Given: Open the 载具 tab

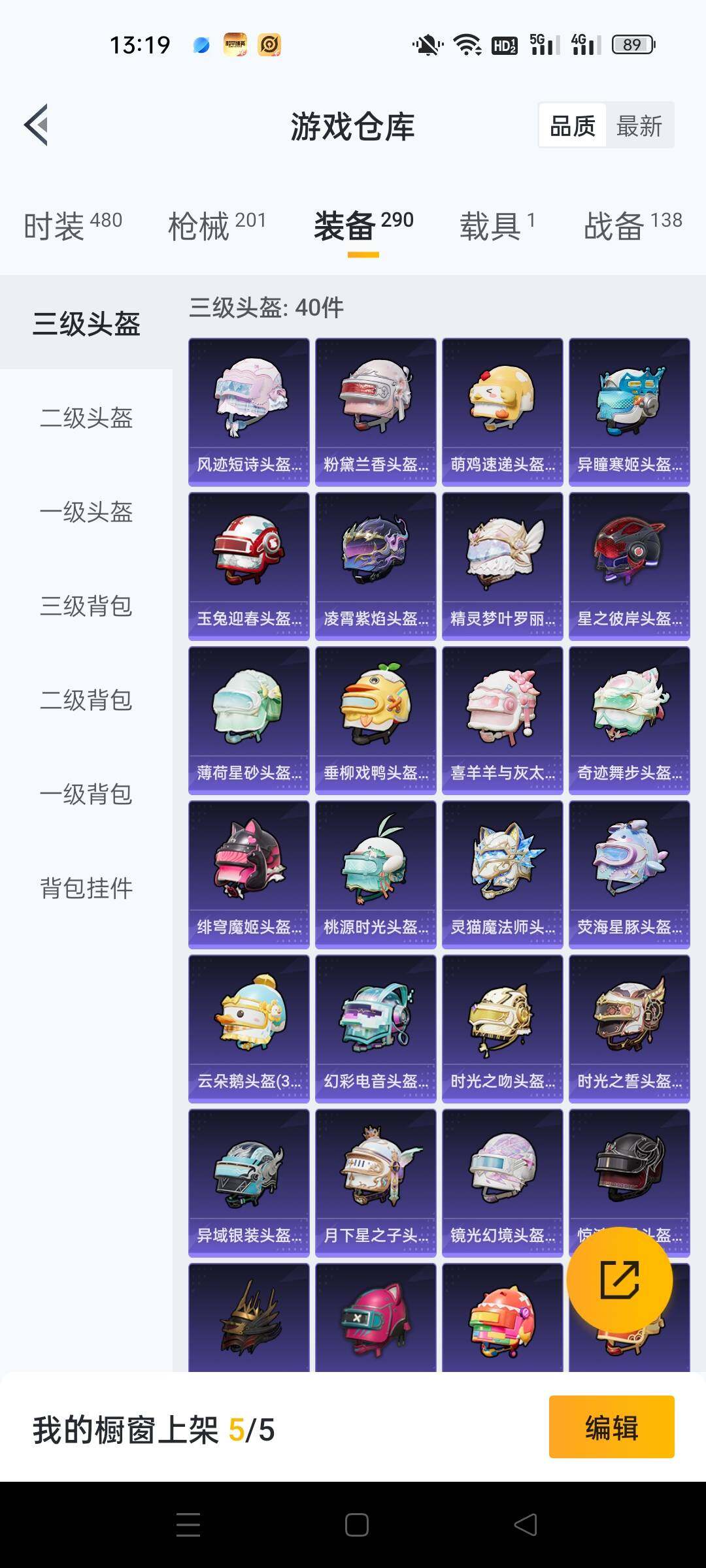Looking at the screenshot, I should [497, 225].
